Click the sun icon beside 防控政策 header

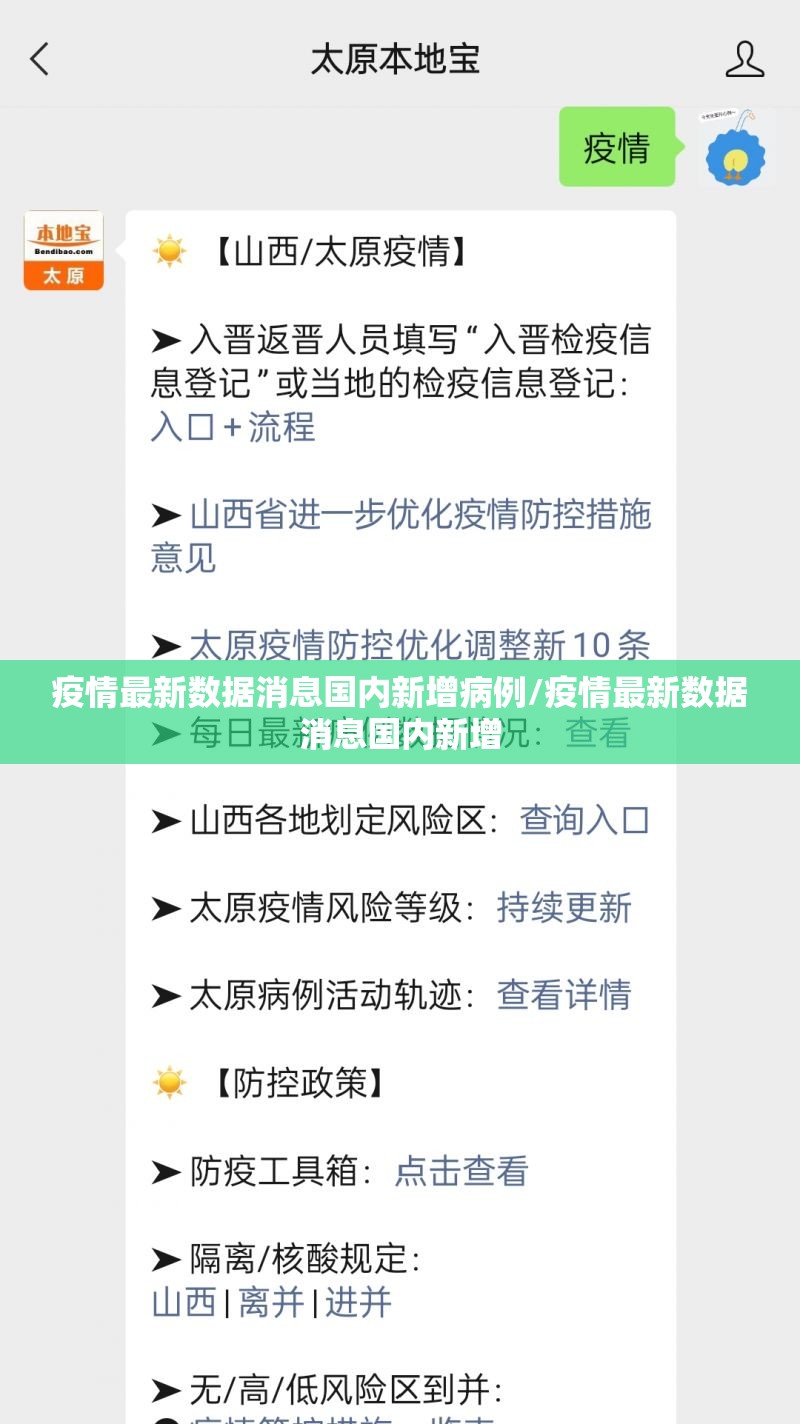pyautogui.click(x=172, y=1081)
